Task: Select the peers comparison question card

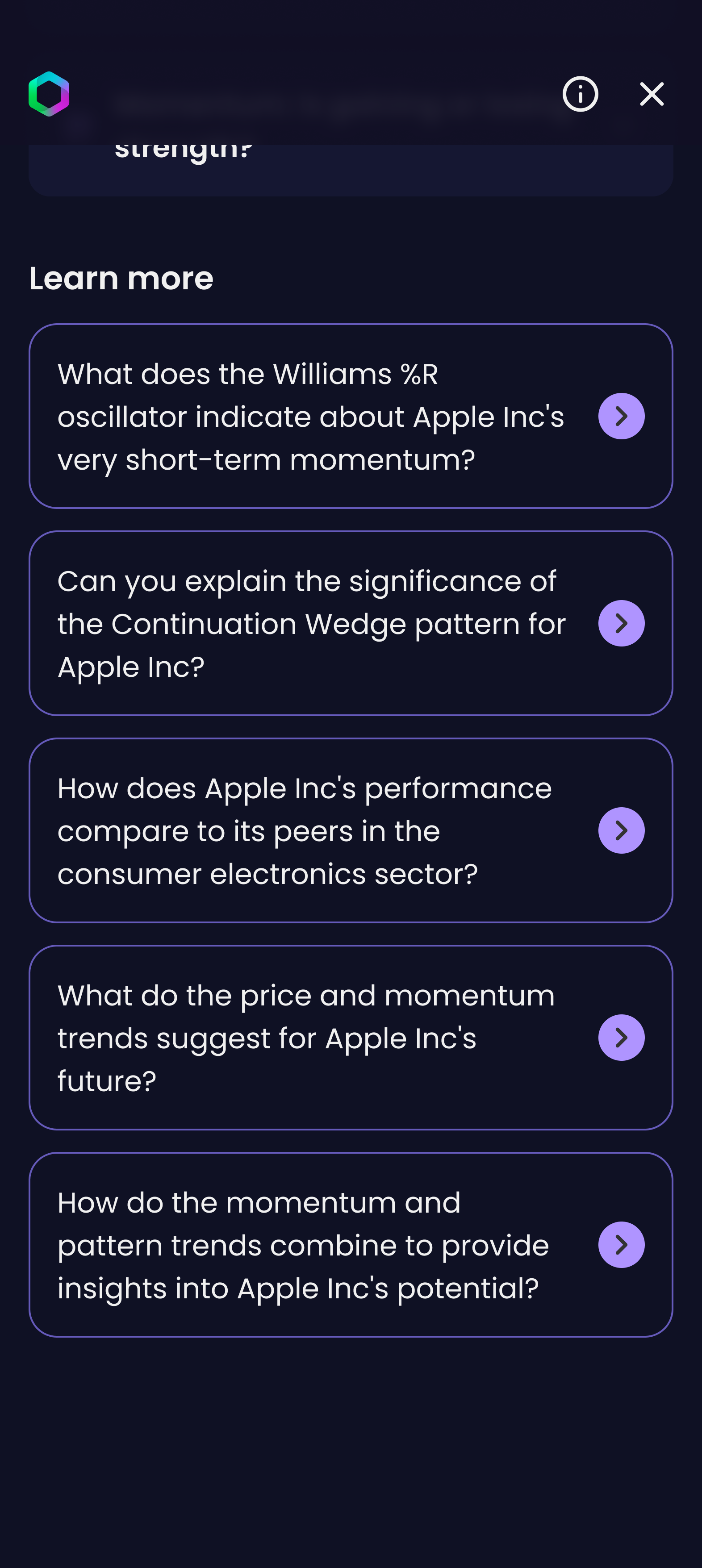Action: (x=351, y=830)
